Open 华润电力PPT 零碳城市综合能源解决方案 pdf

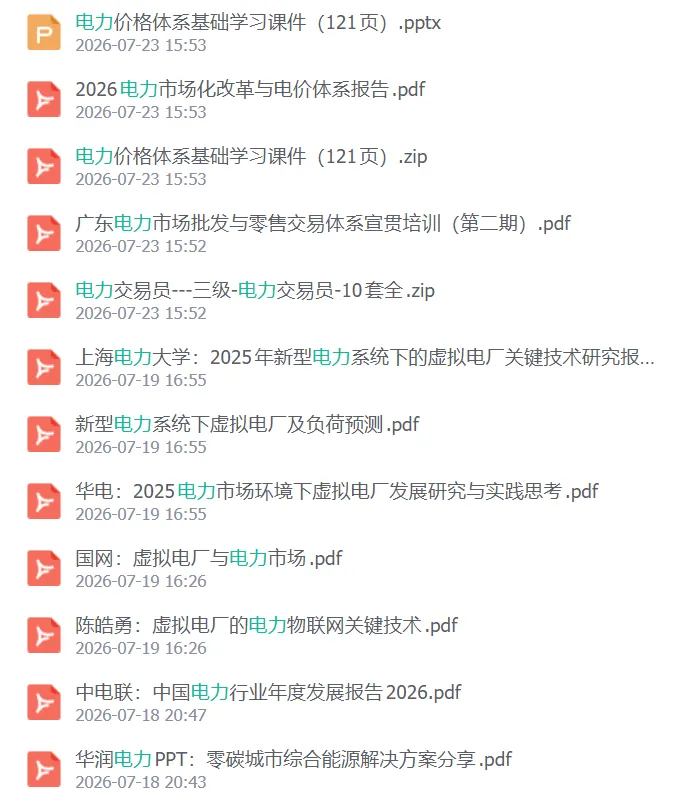coord(293,759)
